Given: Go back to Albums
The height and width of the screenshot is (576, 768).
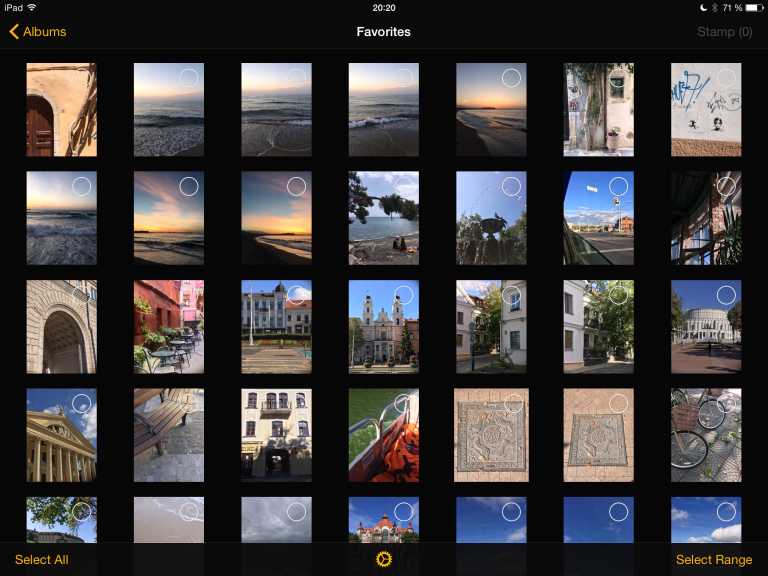Looking at the screenshot, I should click(38, 32).
